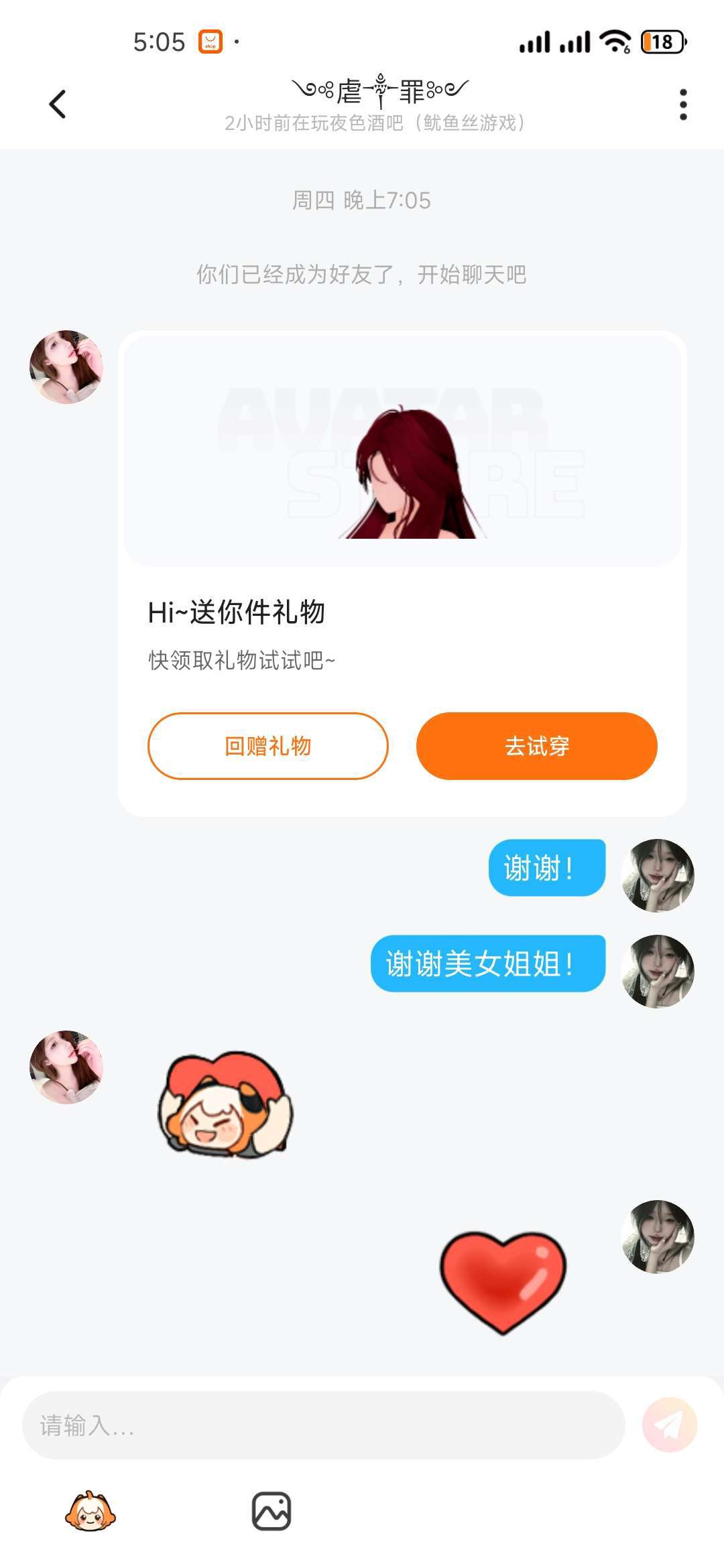Open the three-dot overflow menu

(682, 105)
